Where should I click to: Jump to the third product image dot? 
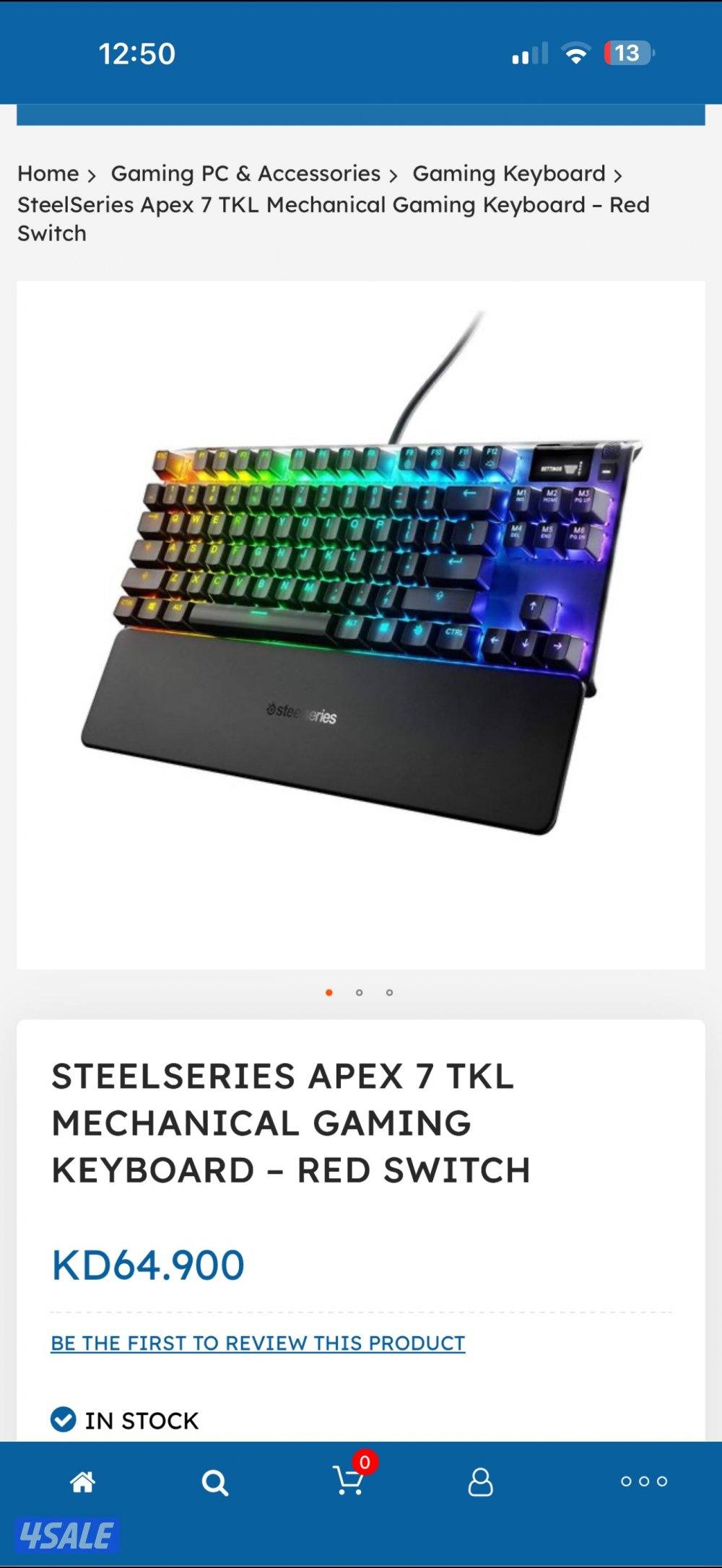tap(389, 993)
